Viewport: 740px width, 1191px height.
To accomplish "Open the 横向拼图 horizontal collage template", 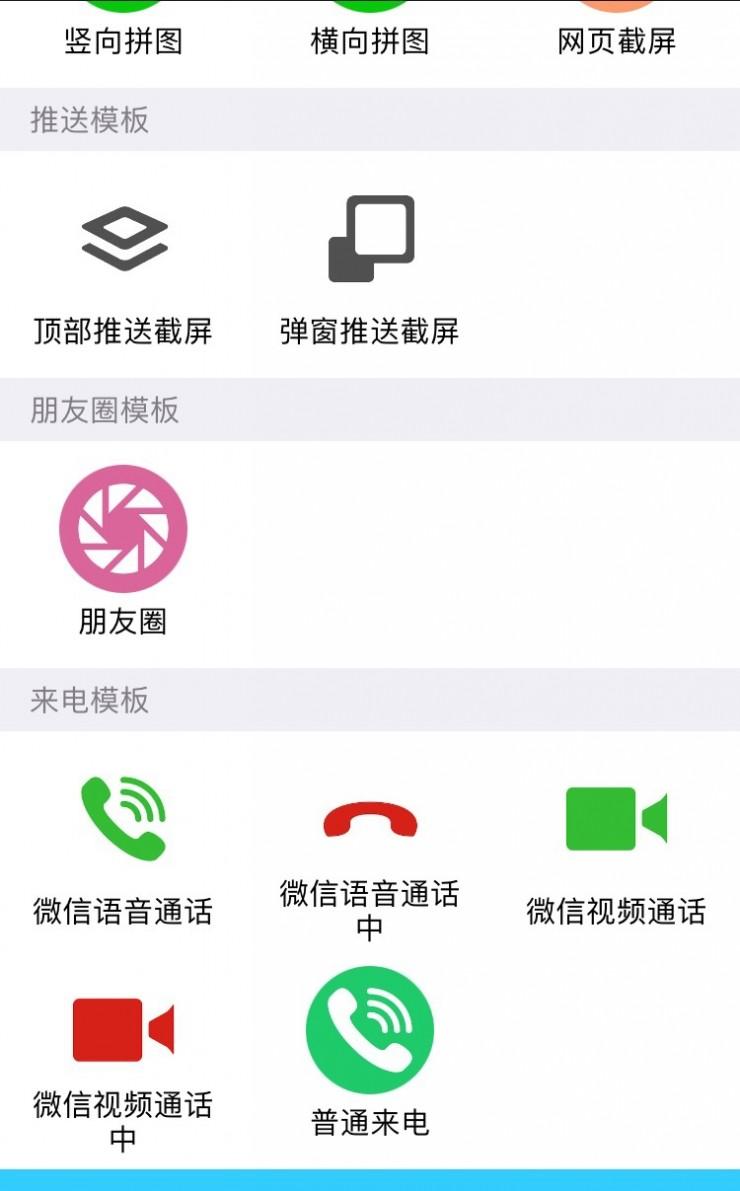I will tap(370, 40).
